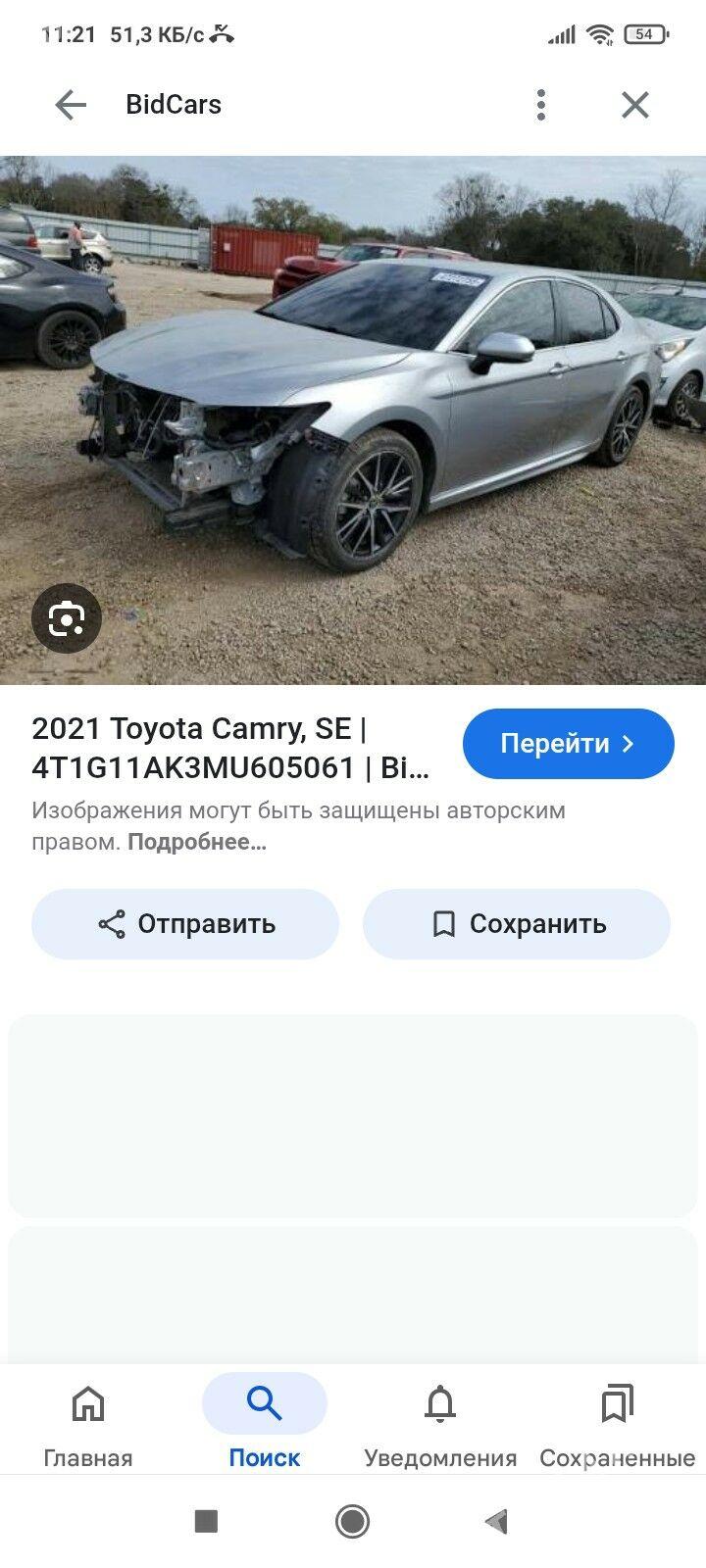
Task: Open the three-dot overflow menu
Action: pyautogui.click(x=540, y=104)
